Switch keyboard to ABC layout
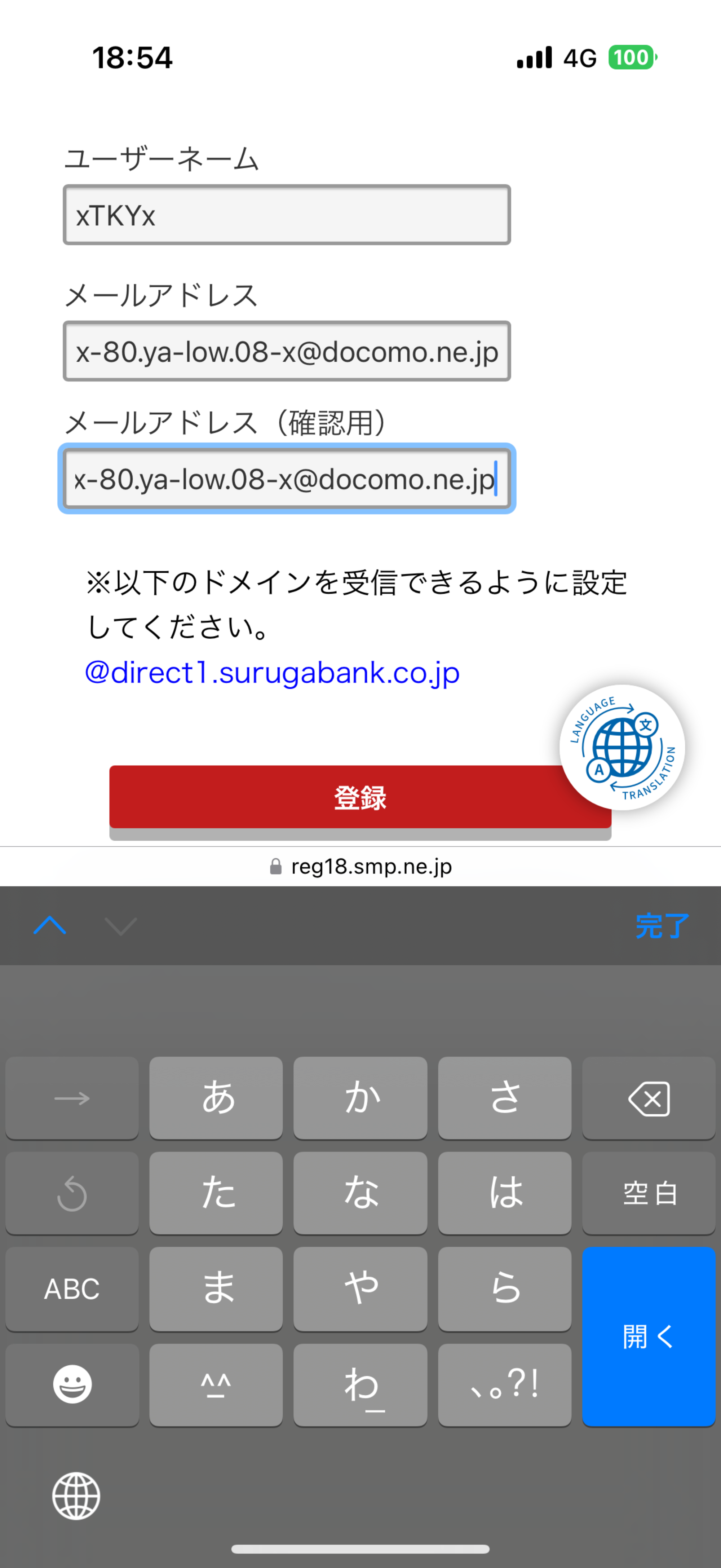Screen dimensions: 721x1568 72,1289
